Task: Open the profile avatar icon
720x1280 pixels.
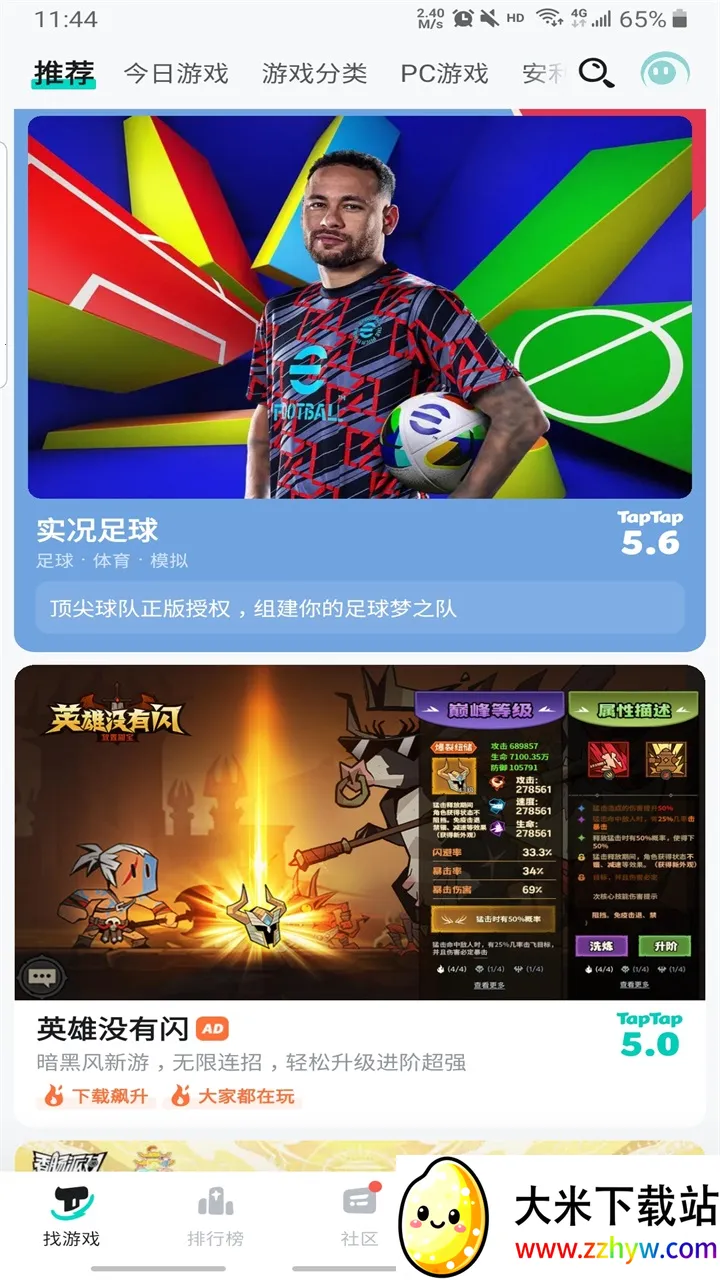Action: click(664, 72)
